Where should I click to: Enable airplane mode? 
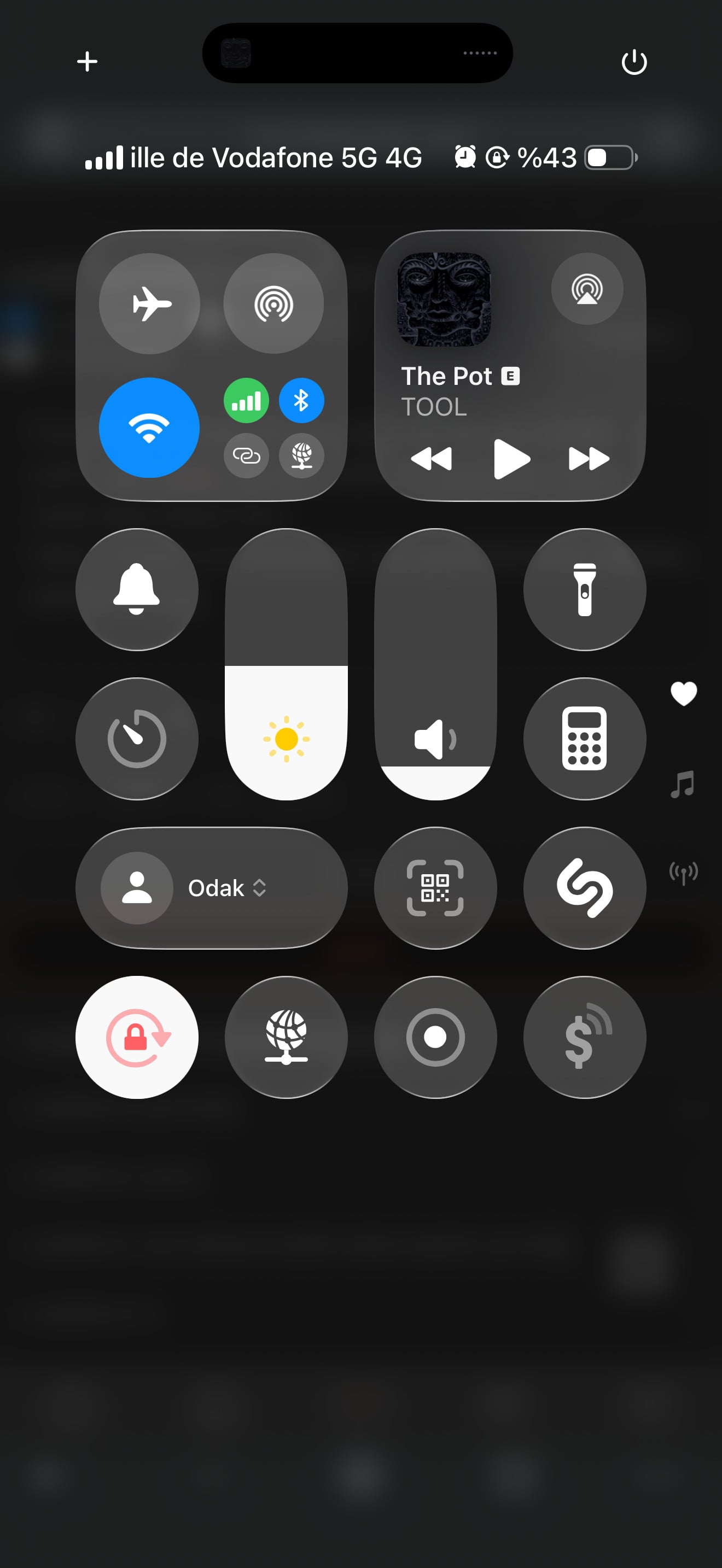[150, 303]
